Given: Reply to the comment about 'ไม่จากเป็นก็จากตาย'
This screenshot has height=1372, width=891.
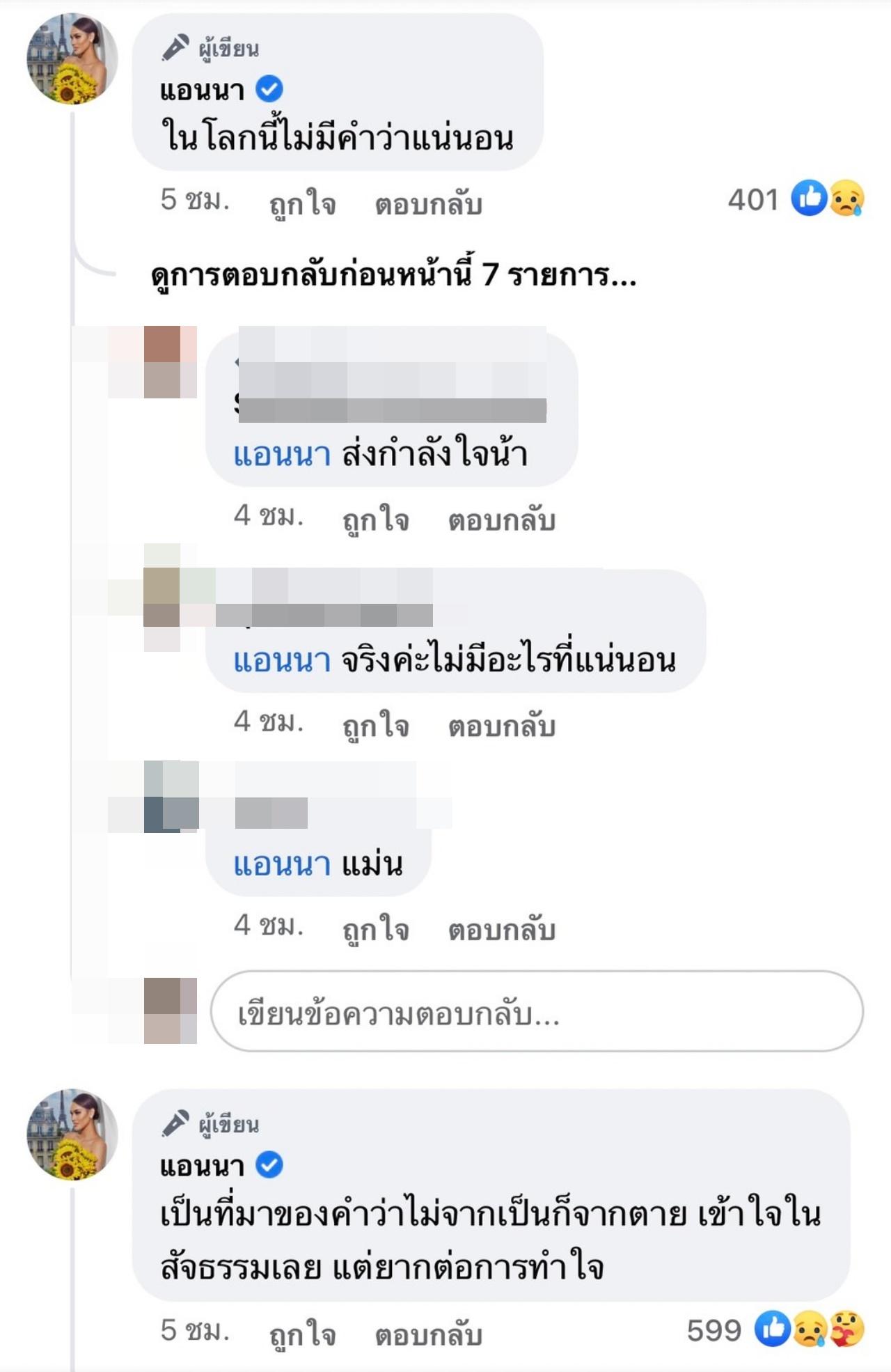Looking at the screenshot, I should (428, 1334).
